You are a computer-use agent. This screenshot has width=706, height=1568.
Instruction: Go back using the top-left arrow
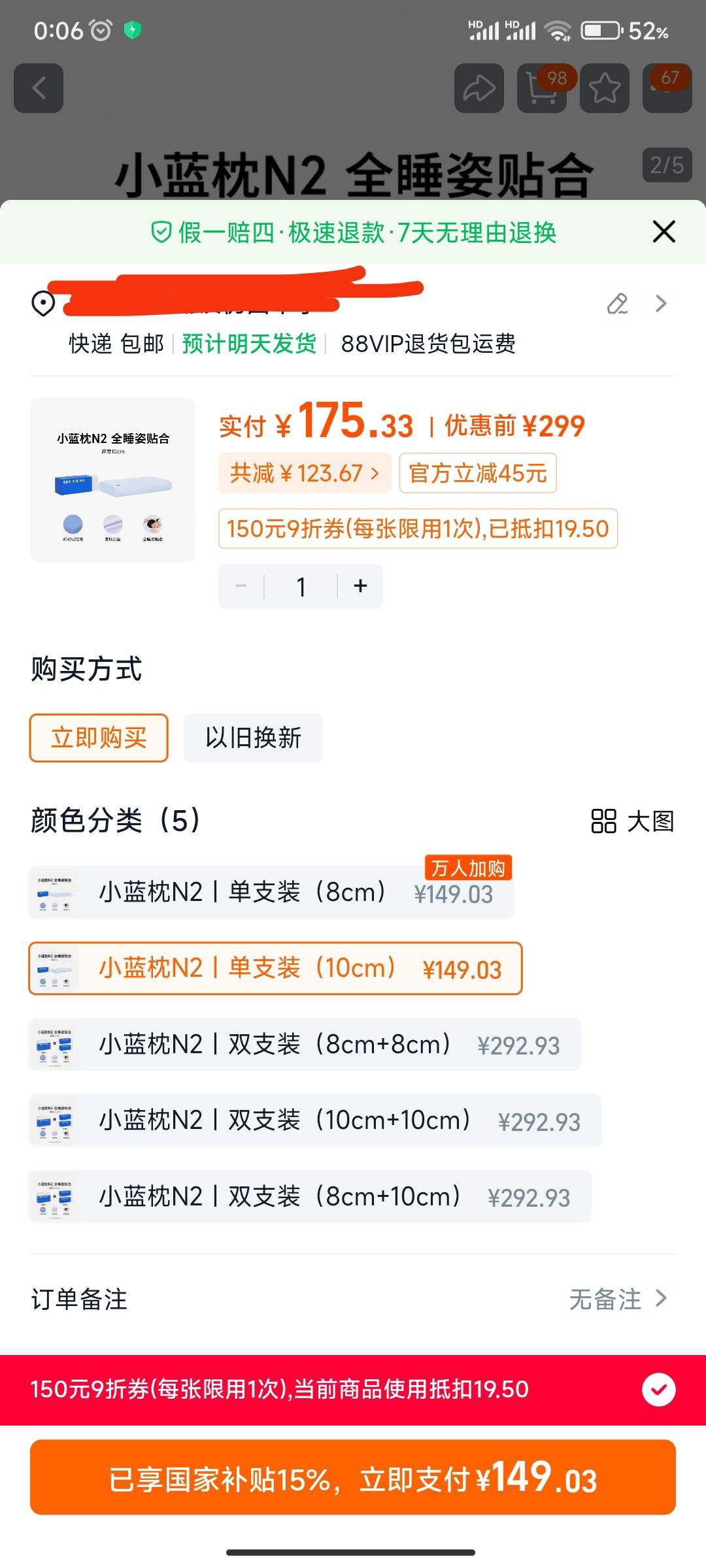click(x=39, y=88)
